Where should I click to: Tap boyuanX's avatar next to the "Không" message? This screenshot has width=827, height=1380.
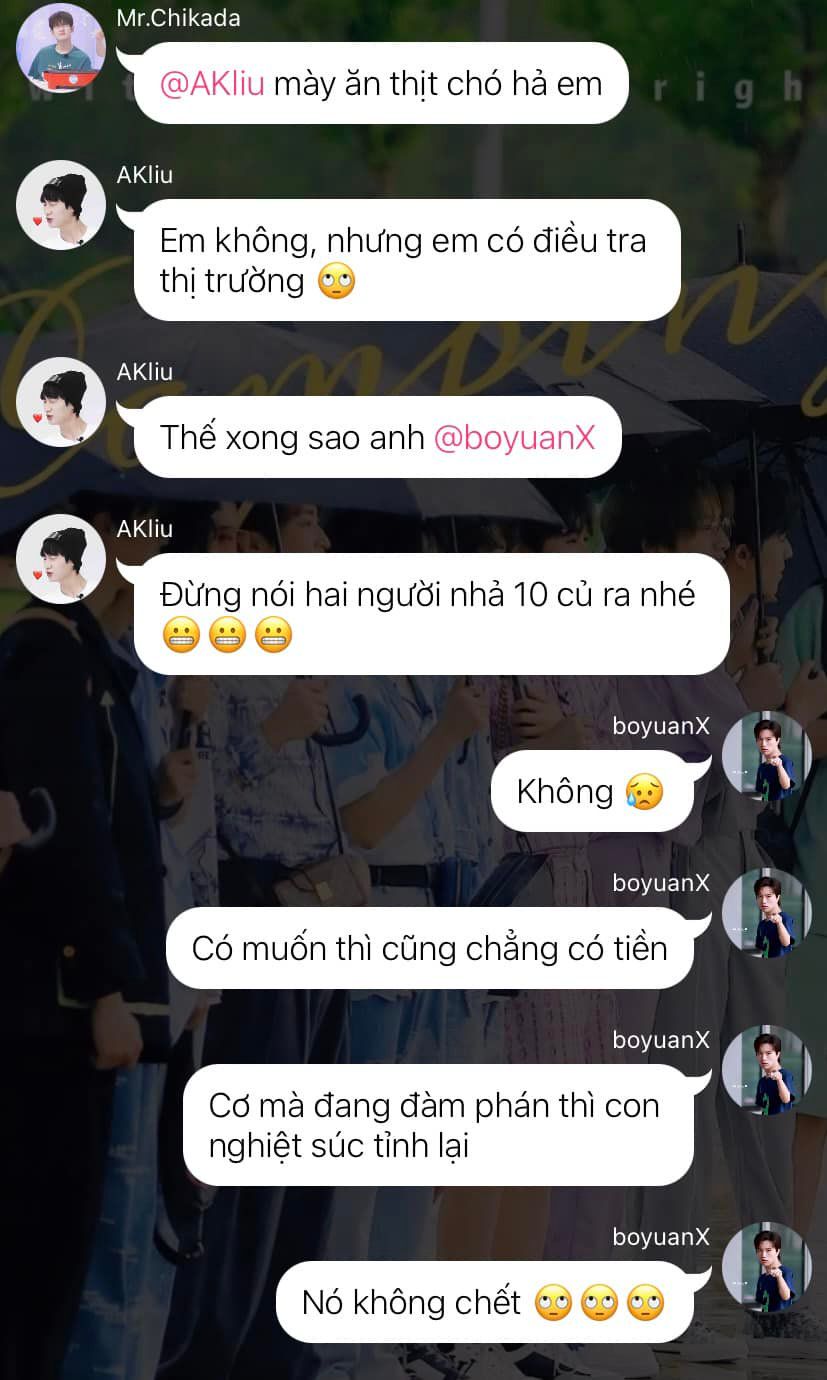pos(767,756)
